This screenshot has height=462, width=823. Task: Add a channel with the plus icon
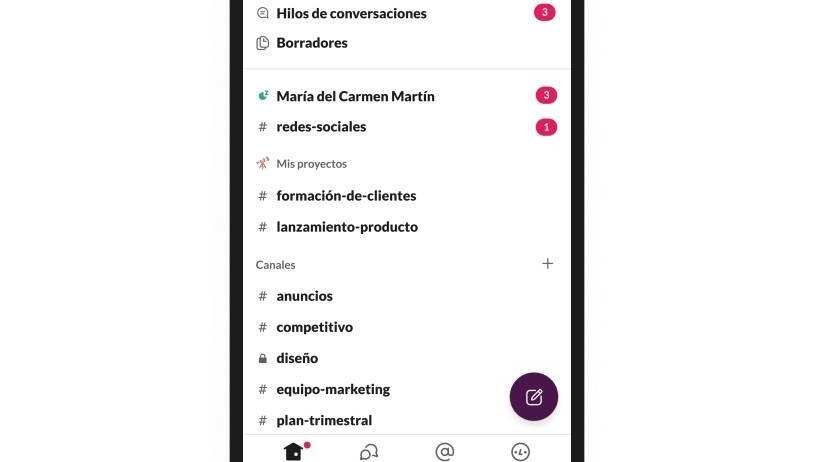pos(547,264)
